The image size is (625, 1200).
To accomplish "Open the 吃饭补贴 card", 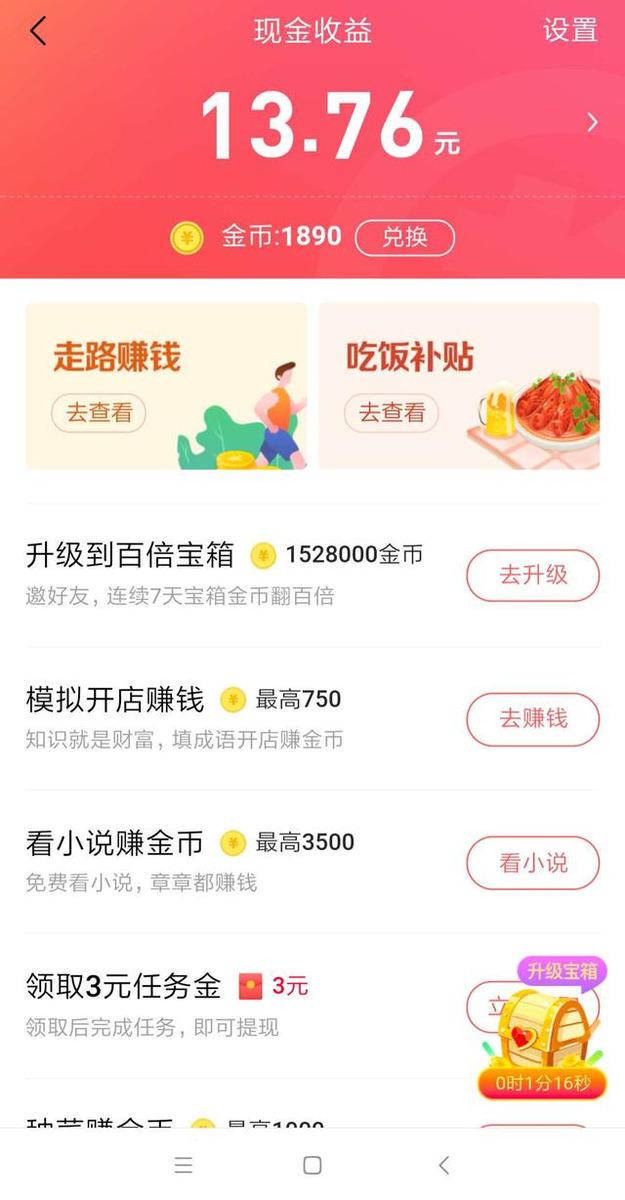I will [x=459, y=386].
